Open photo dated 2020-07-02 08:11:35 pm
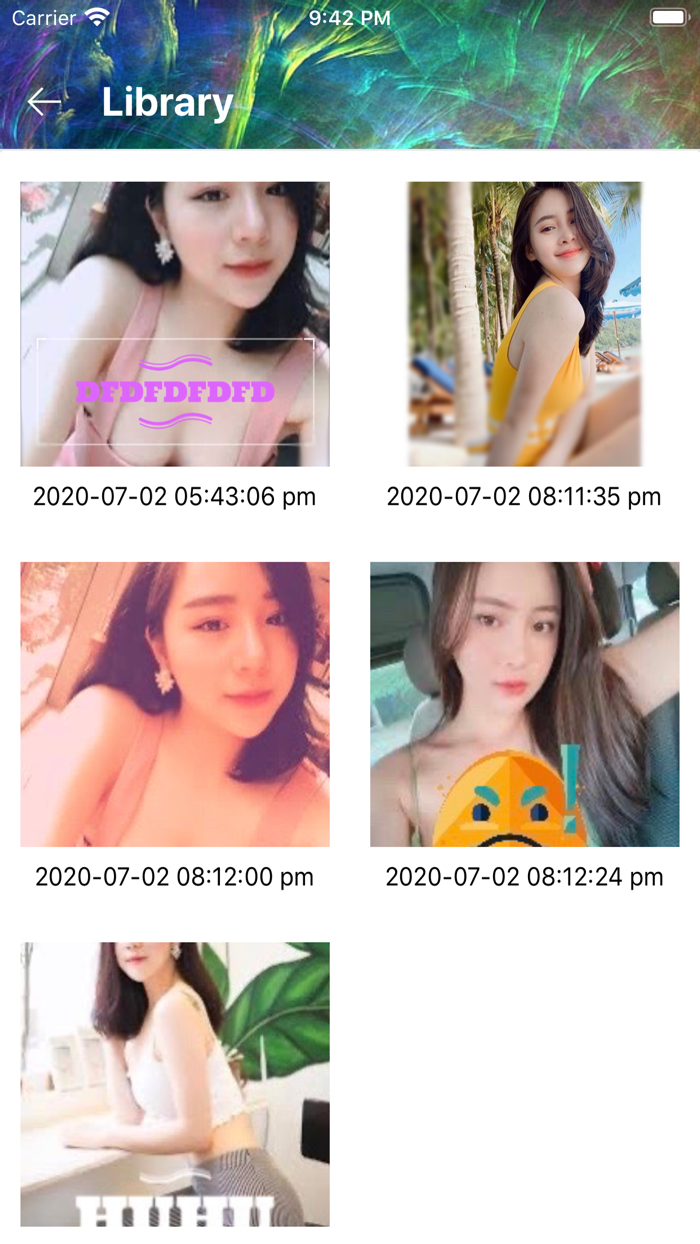 tap(524, 324)
